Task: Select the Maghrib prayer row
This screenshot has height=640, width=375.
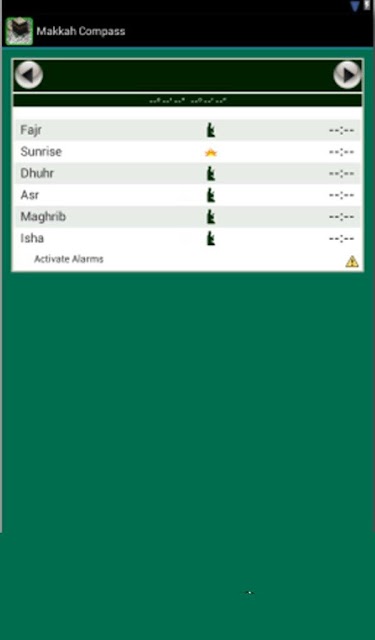Action: [188, 217]
